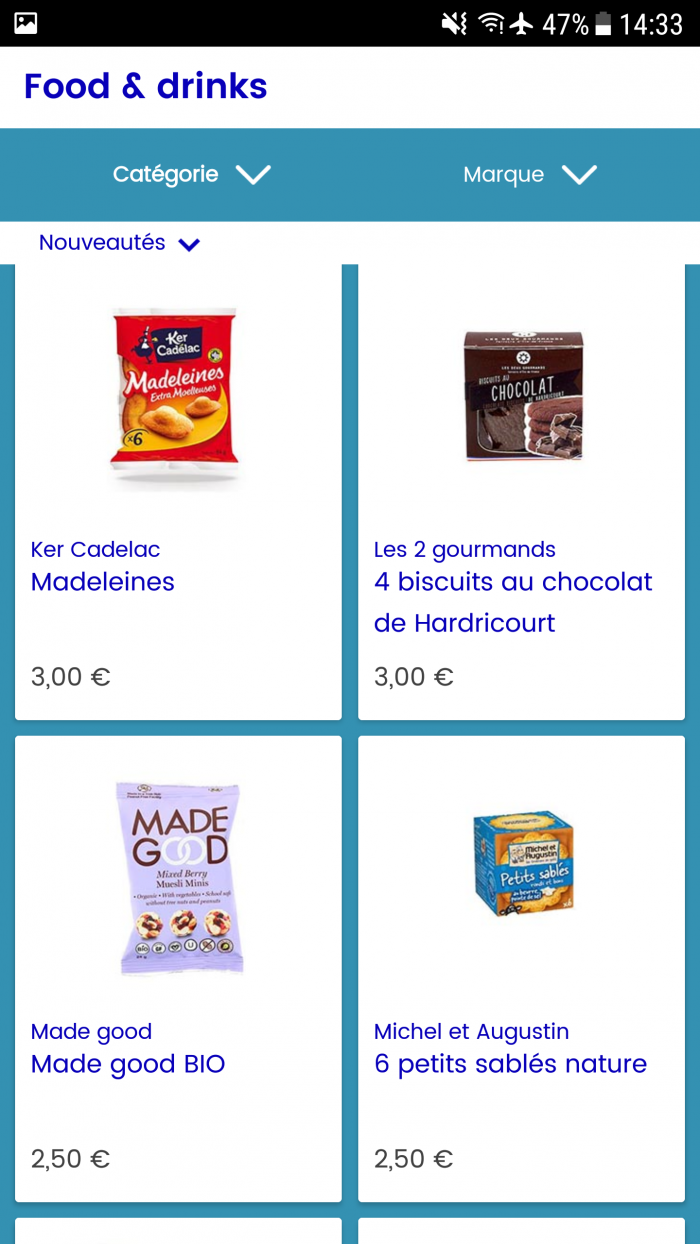Select Michel et Augustin petits sablés nature
700x1244 pixels.
[521, 968]
